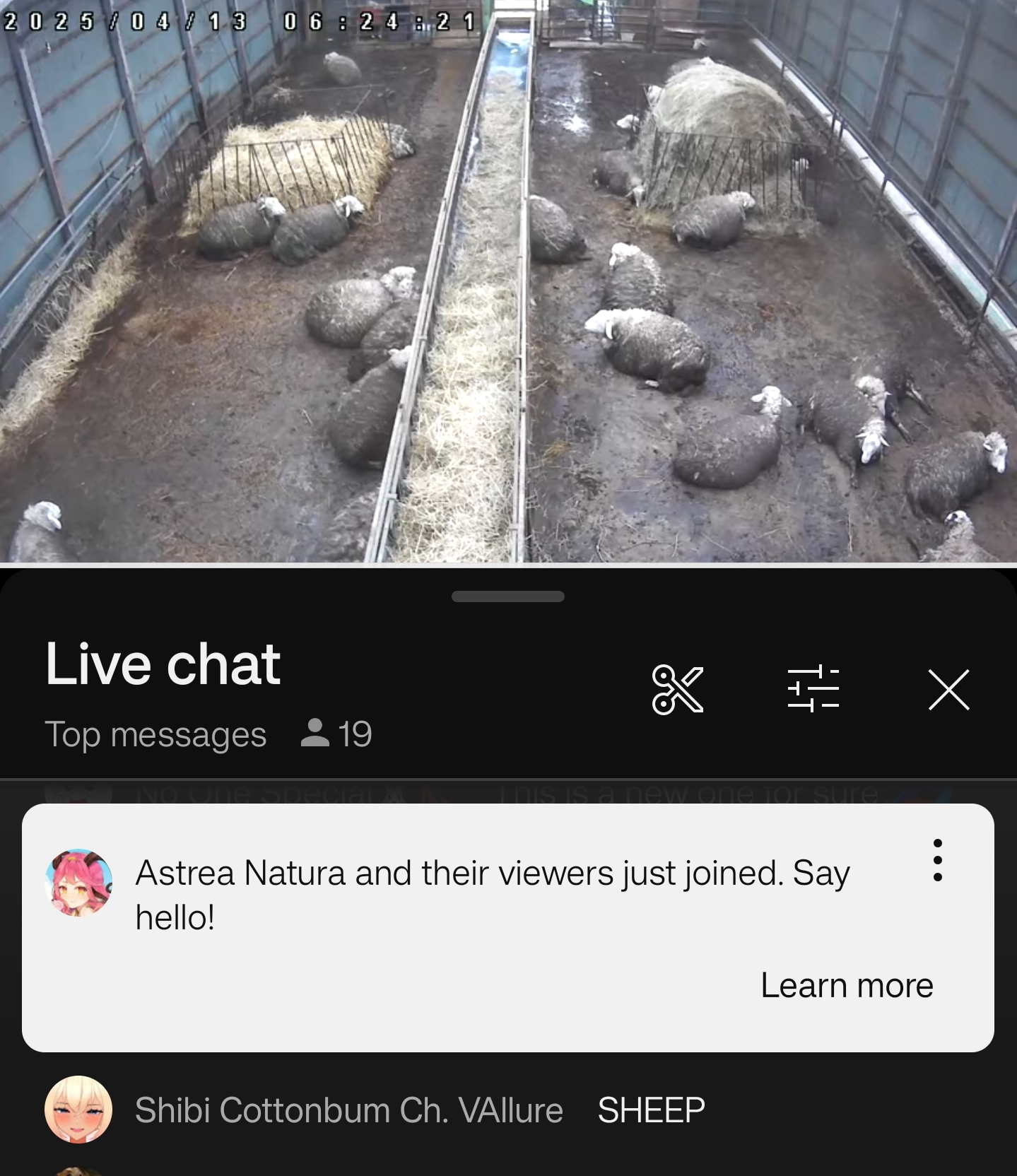Tap Astrea Natura's avatar
This screenshot has height=1176, width=1017.
click(78, 882)
